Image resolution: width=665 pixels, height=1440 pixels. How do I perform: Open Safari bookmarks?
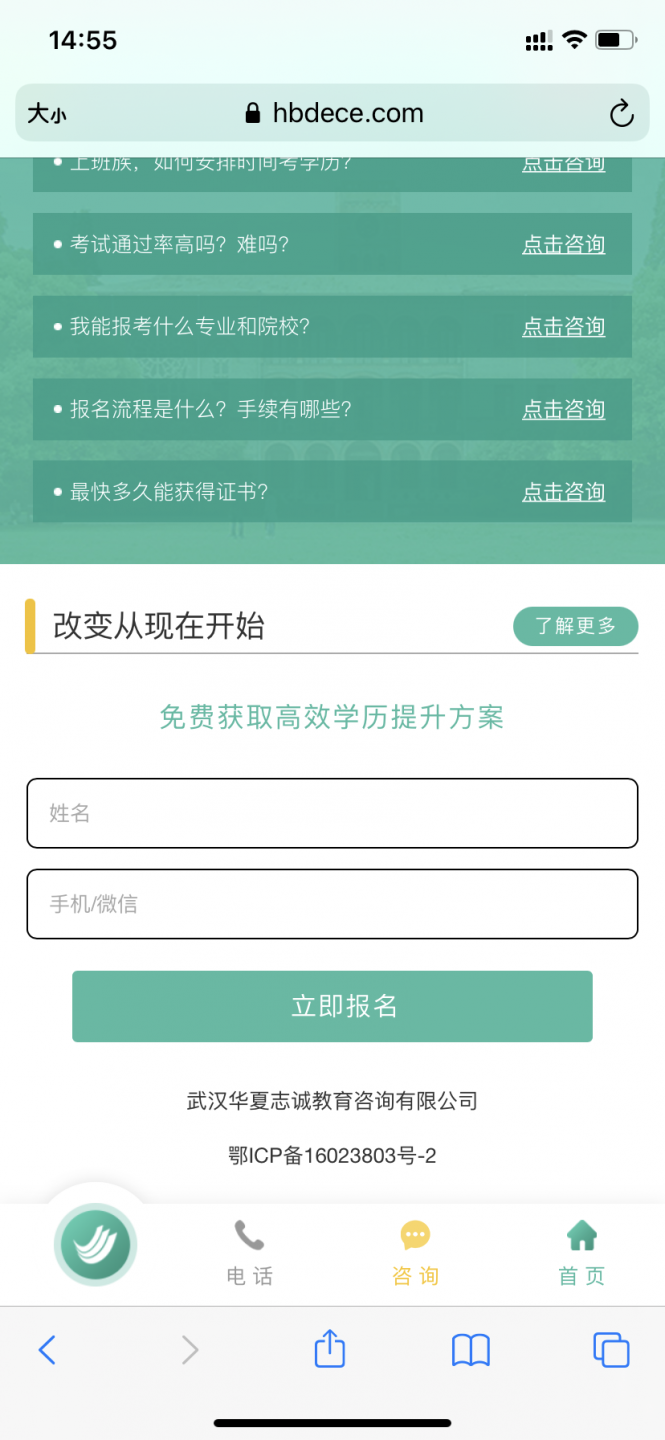[x=470, y=1351]
